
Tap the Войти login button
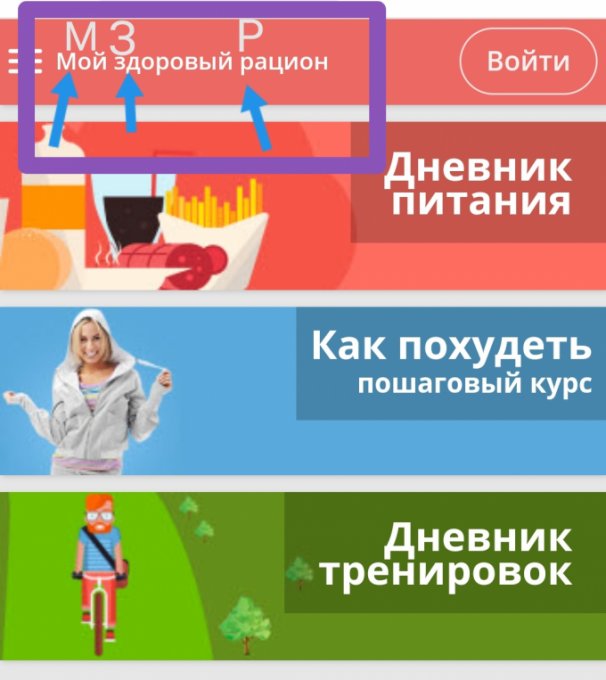click(528, 61)
